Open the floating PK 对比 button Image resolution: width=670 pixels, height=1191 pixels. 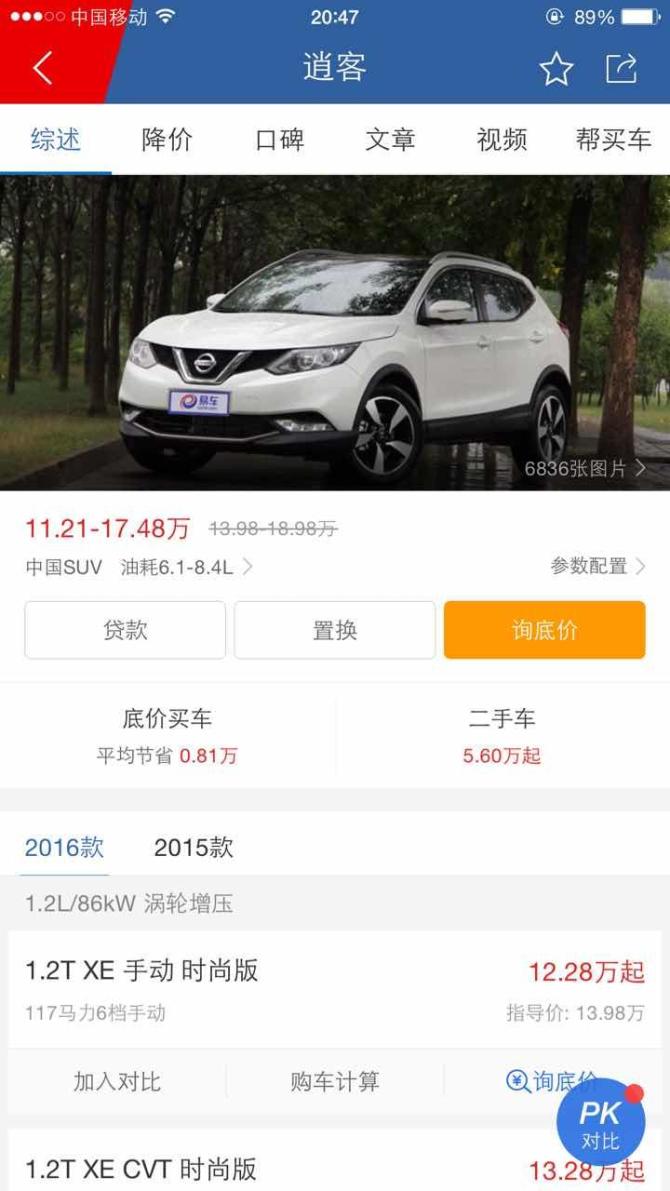(601, 1122)
